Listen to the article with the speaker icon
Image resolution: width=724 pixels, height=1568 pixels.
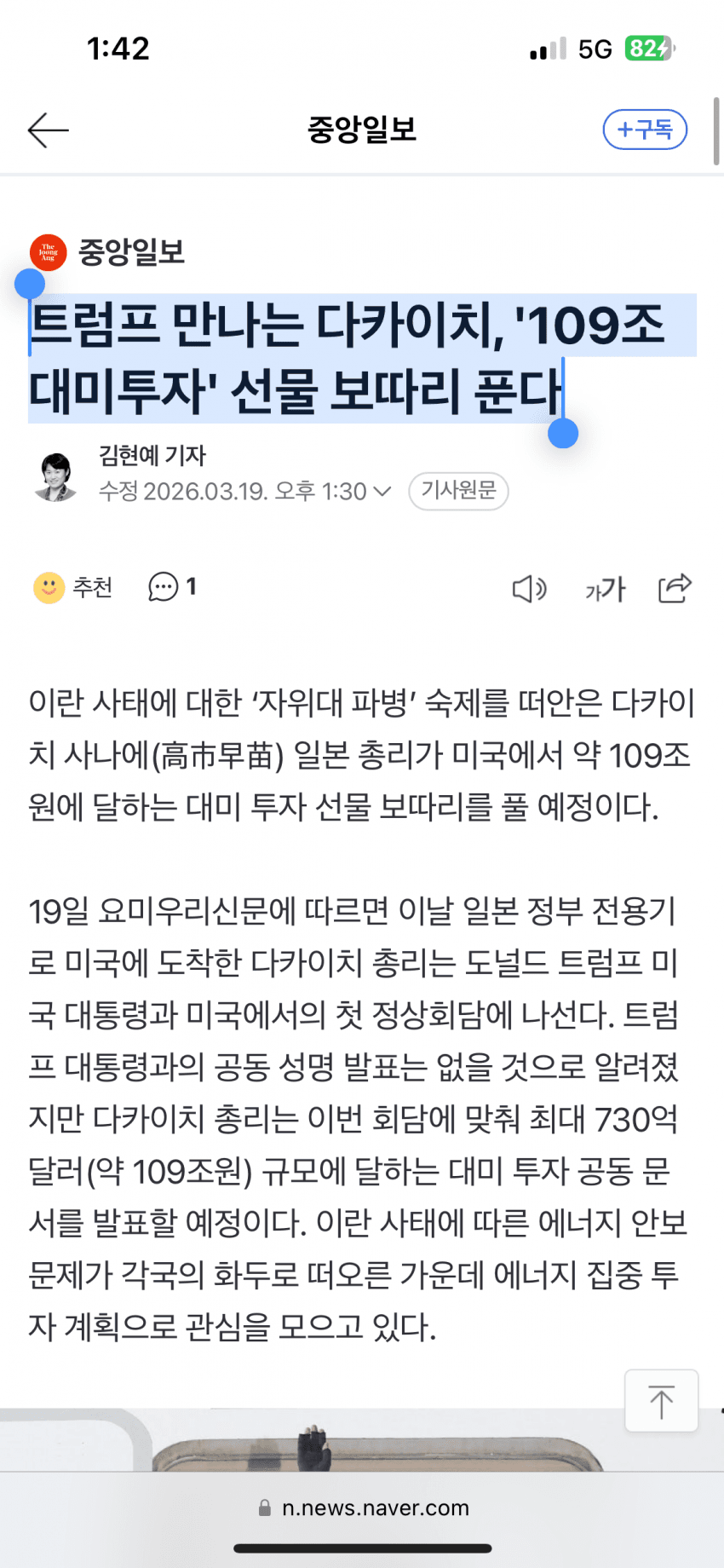point(529,589)
